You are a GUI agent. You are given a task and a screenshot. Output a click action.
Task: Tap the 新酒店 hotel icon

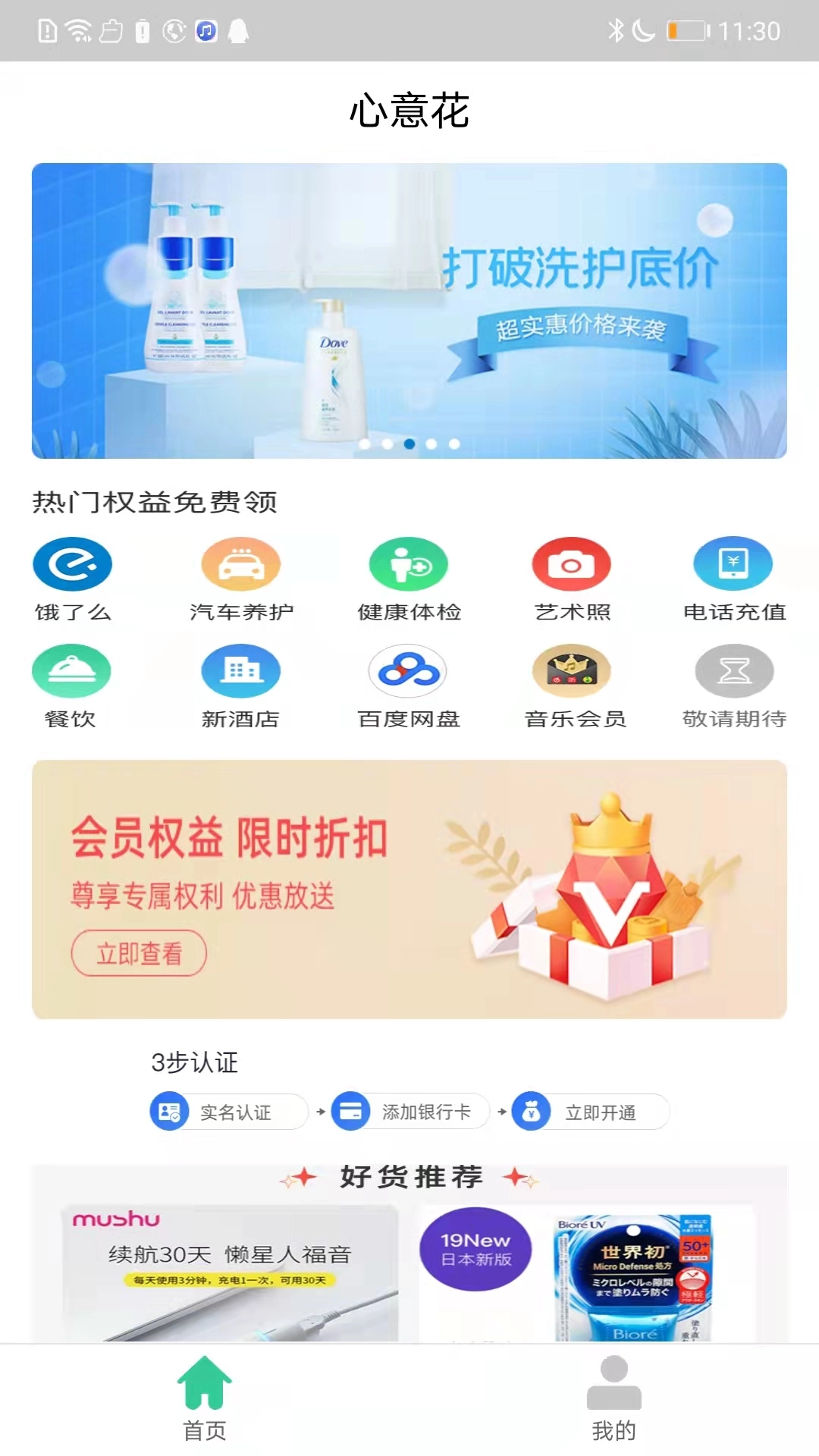pos(241,671)
